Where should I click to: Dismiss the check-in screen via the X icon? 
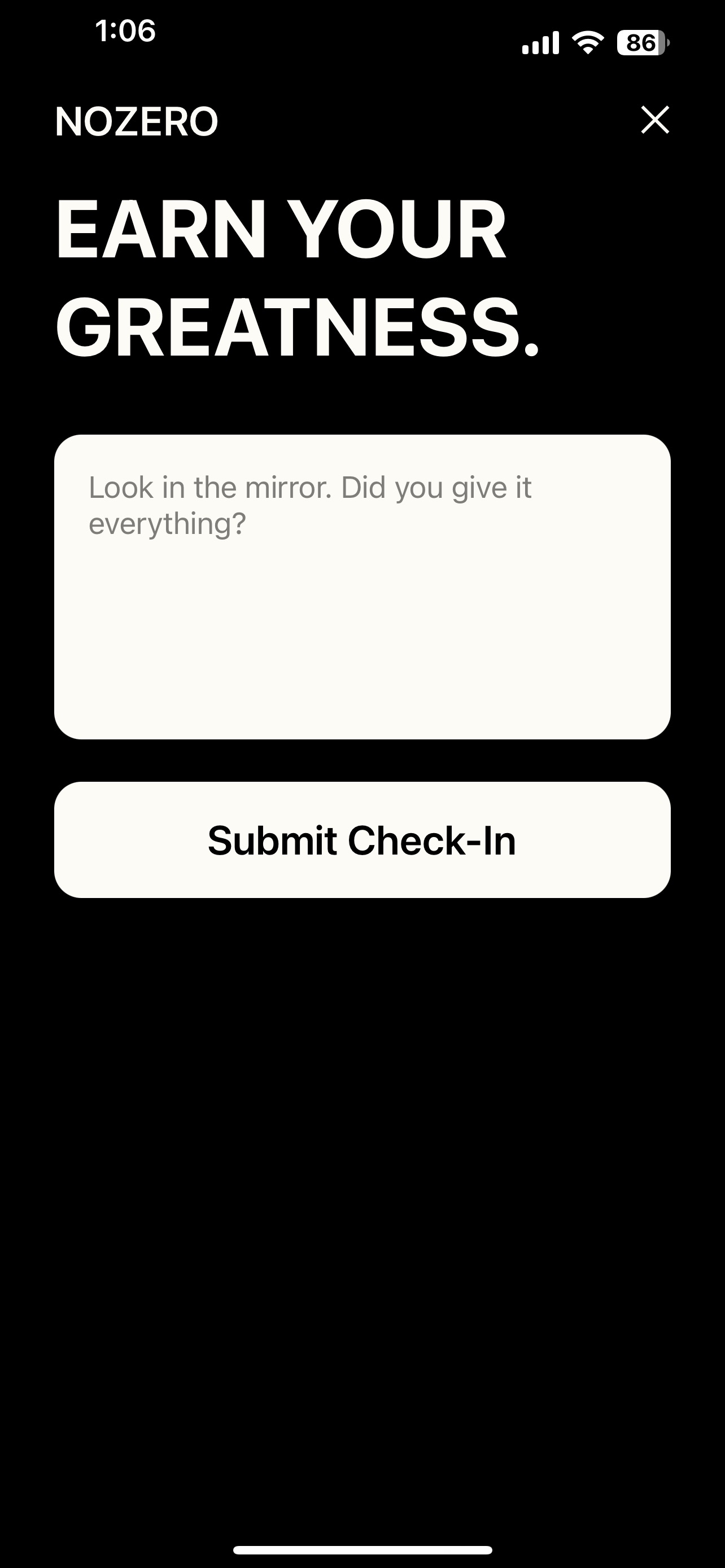pos(656,121)
